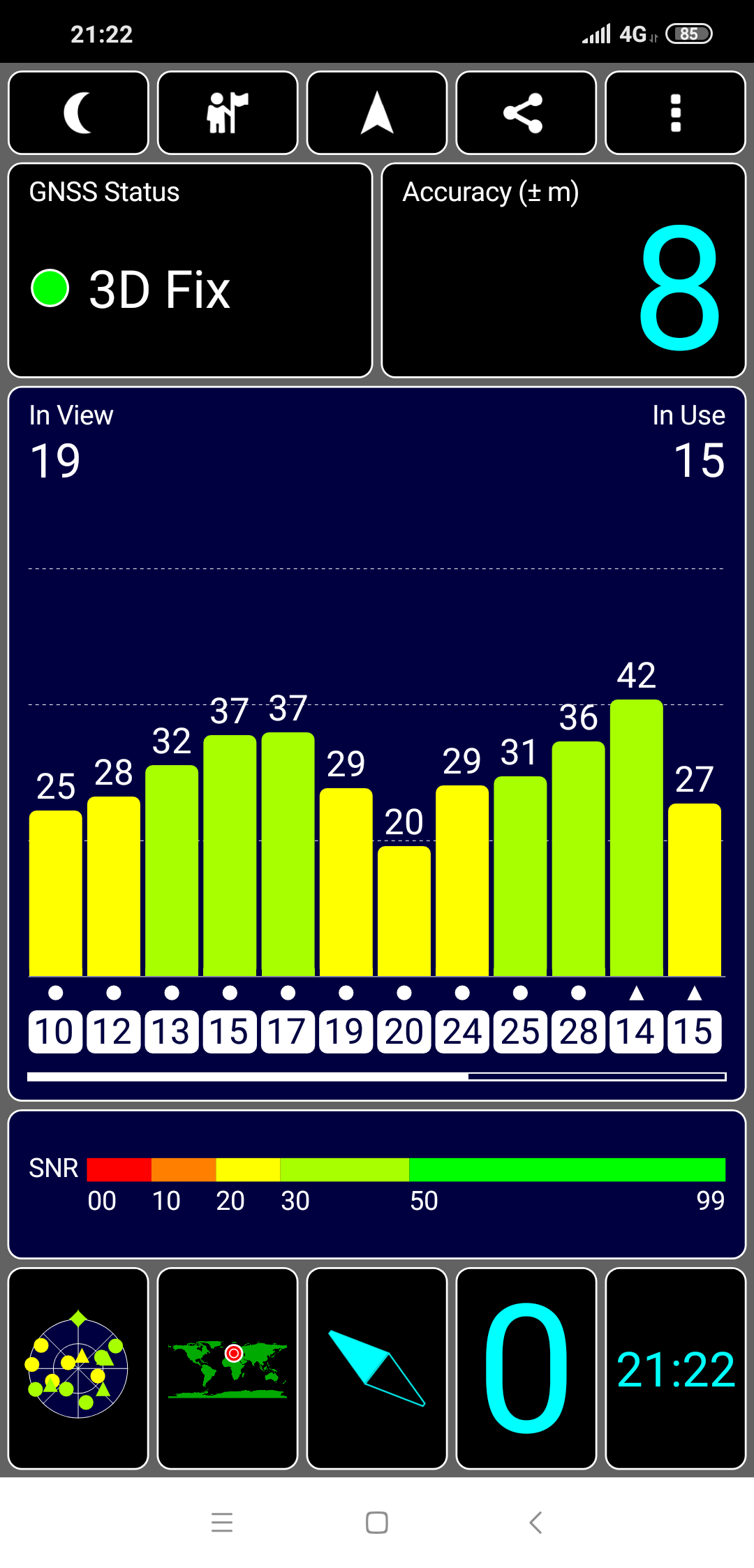
Task: Open the compass tile
Action: (377, 1368)
